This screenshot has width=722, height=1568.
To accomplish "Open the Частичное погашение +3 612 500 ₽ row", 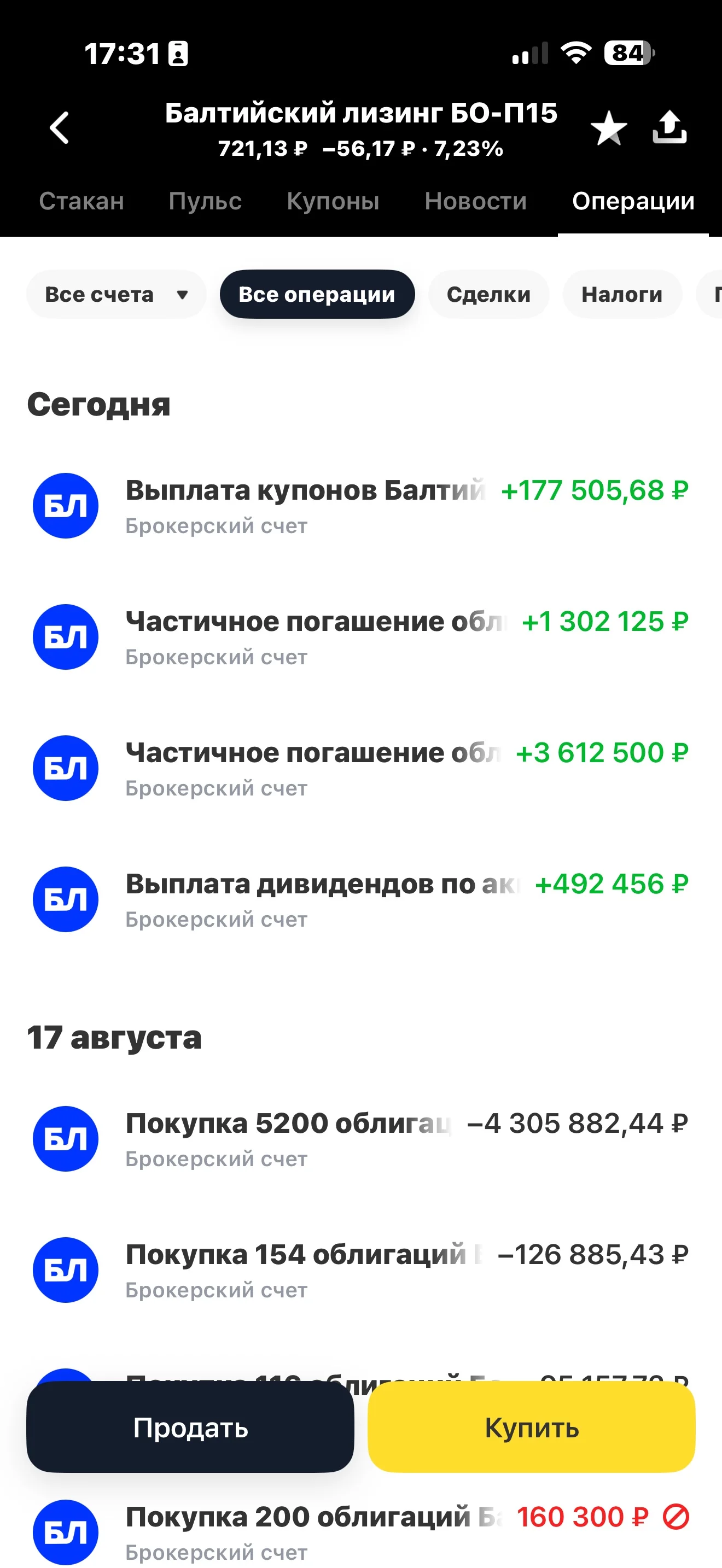I will pyautogui.click(x=361, y=768).
